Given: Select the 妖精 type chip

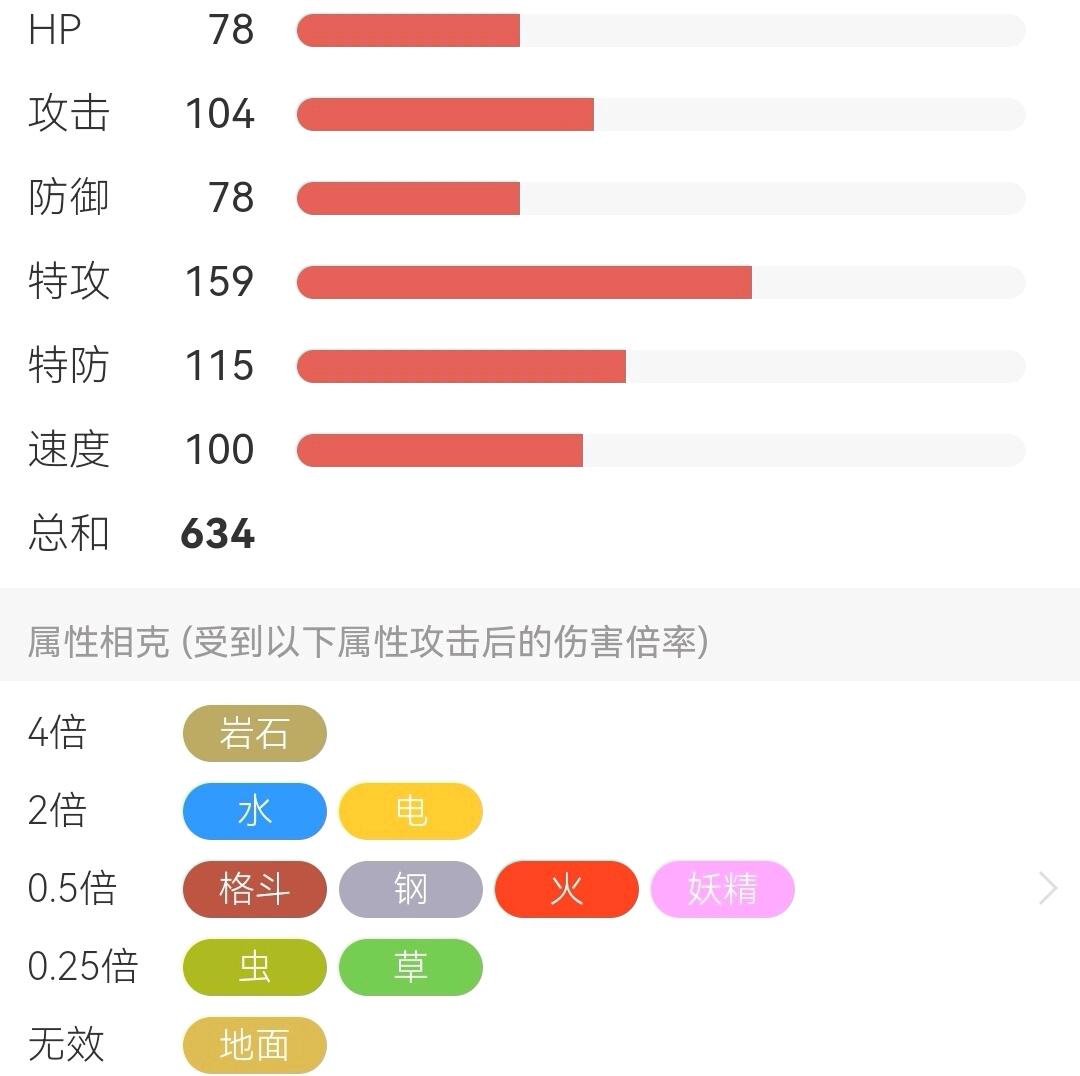Looking at the screenshot, I should (723, 889).
